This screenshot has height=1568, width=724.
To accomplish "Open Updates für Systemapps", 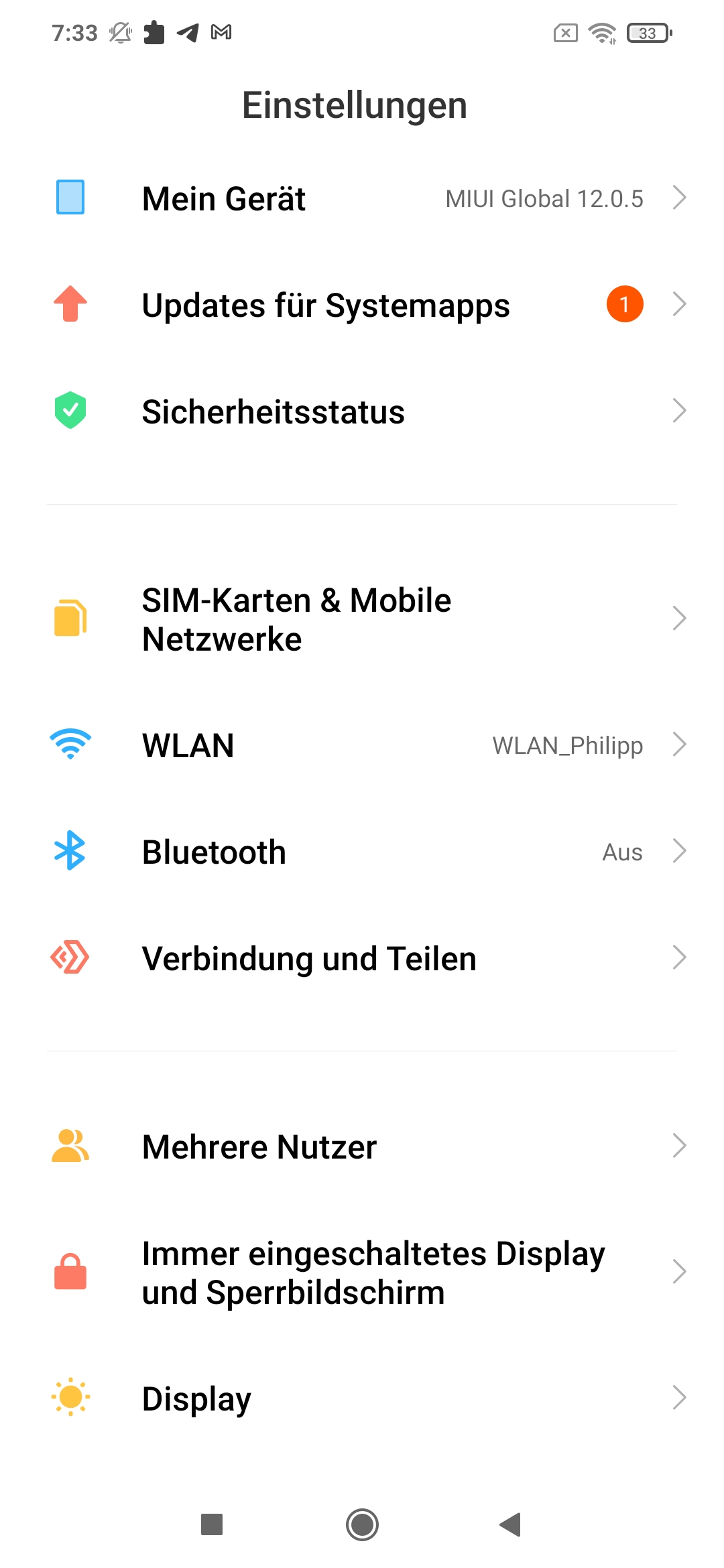I will [x=362, y=305].
